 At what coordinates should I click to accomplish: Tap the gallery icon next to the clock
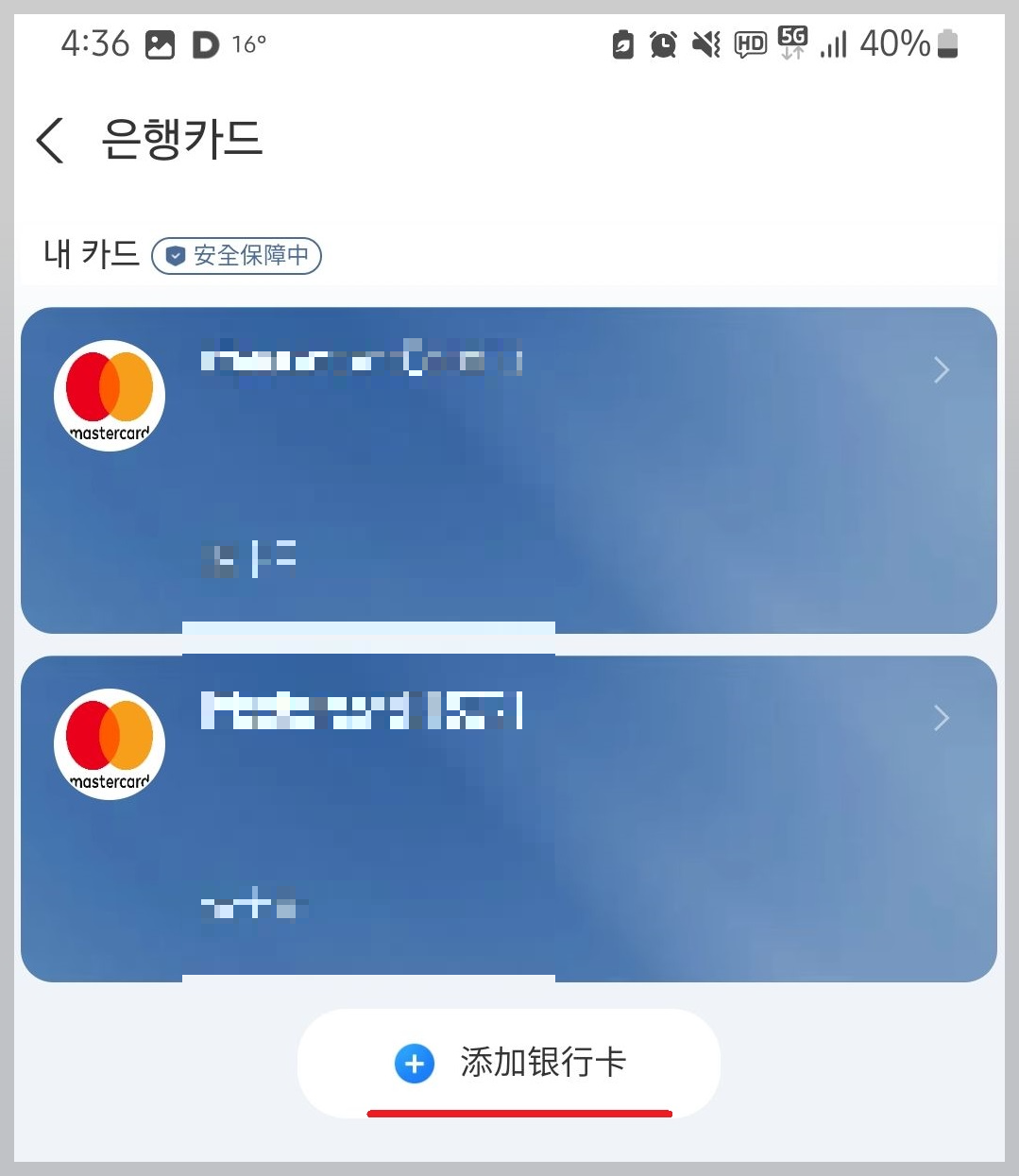point(159,43)
